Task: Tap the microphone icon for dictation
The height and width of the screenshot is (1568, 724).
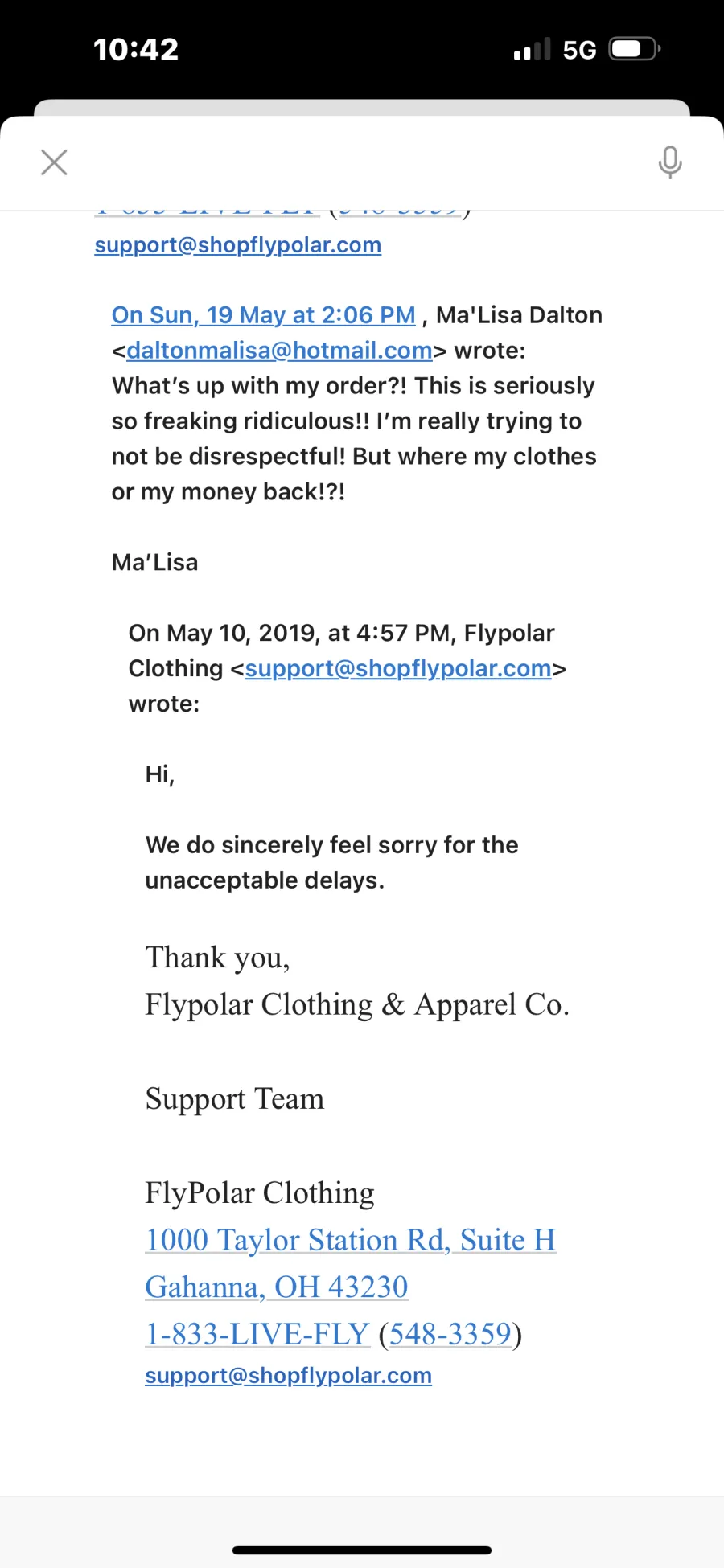Action: [670, 162]
